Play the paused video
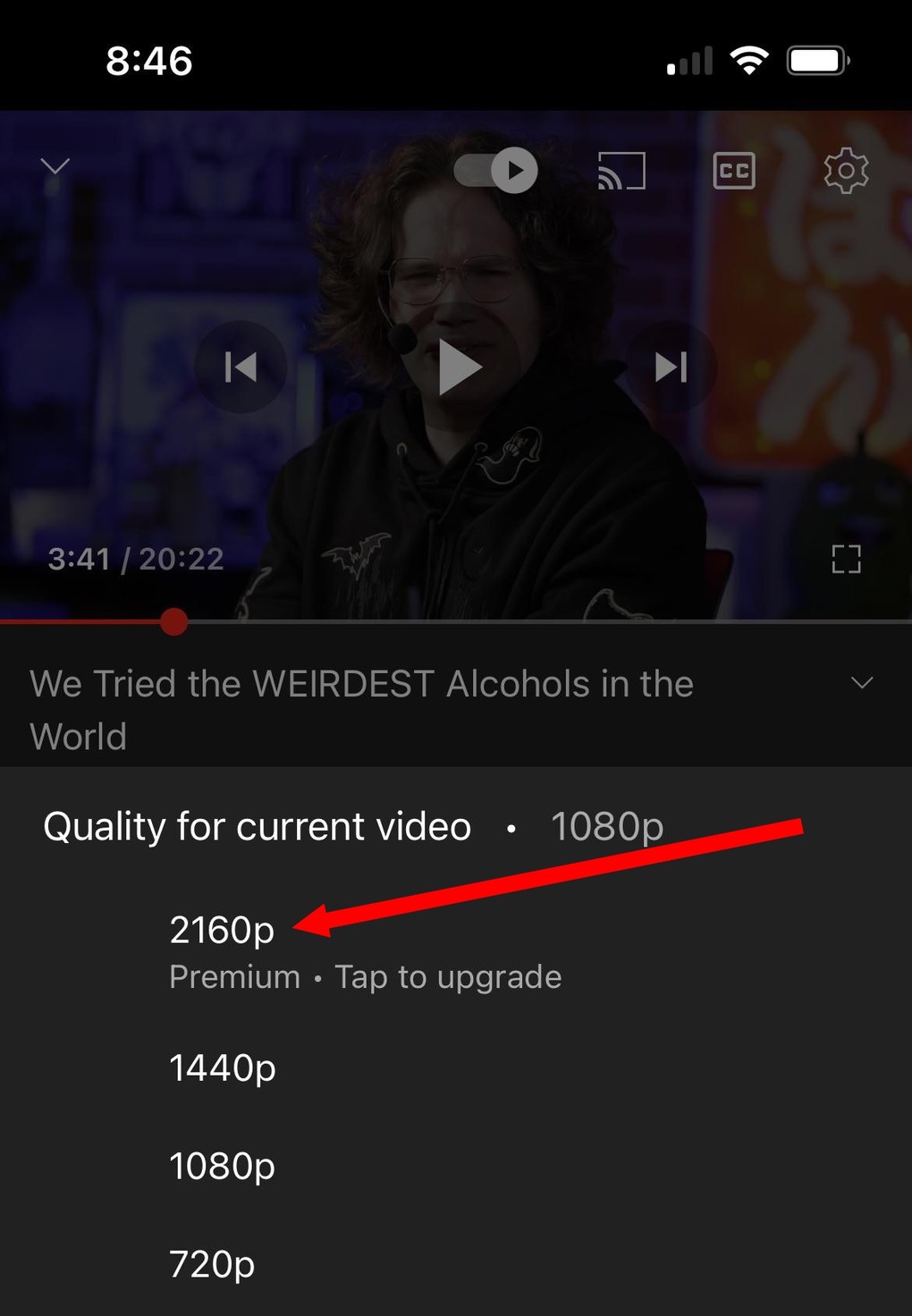The height and width of the screenshot is (1316, 912). click(x=459, y=367)
